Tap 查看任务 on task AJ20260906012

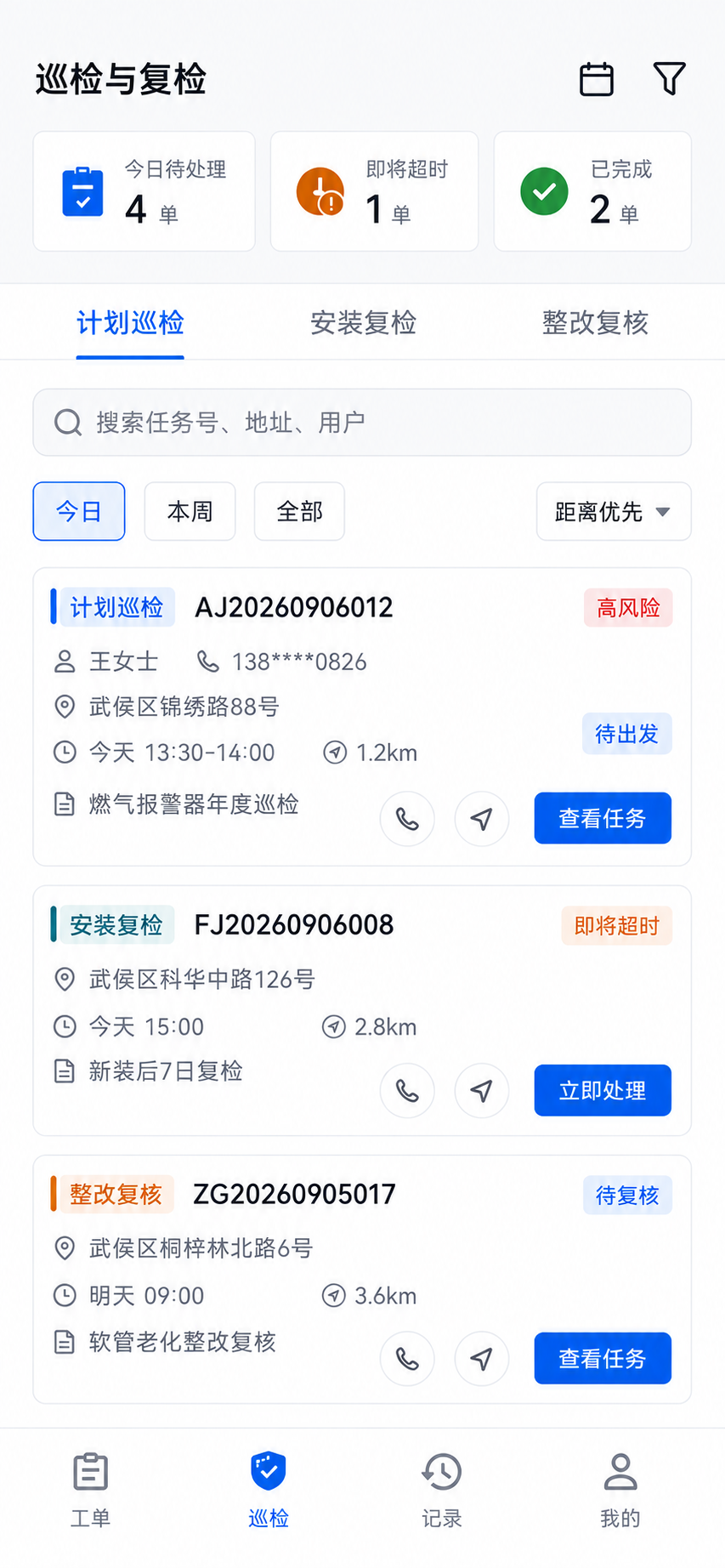[603, 818]
